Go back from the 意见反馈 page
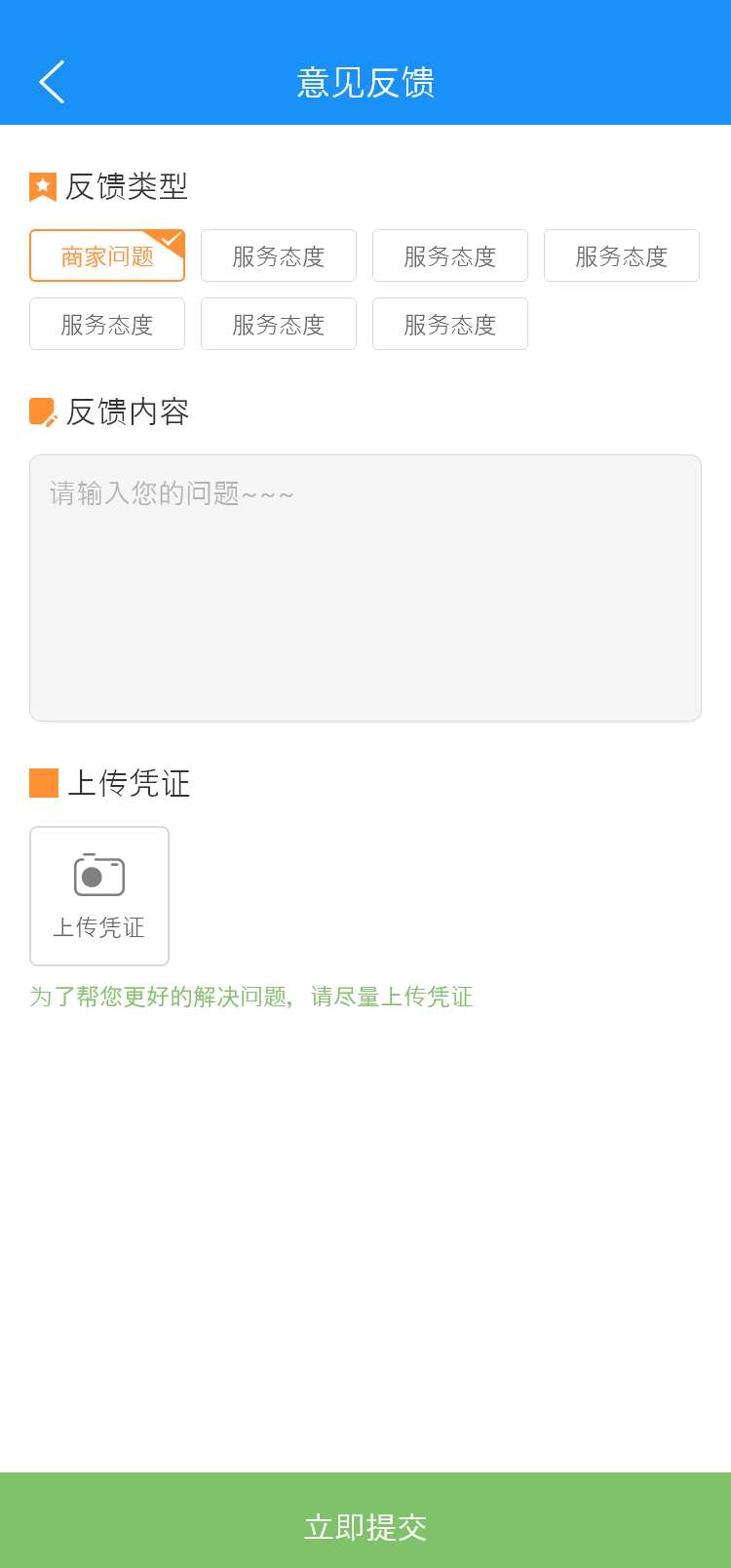 pyautogui.click(x=52, y=82)
